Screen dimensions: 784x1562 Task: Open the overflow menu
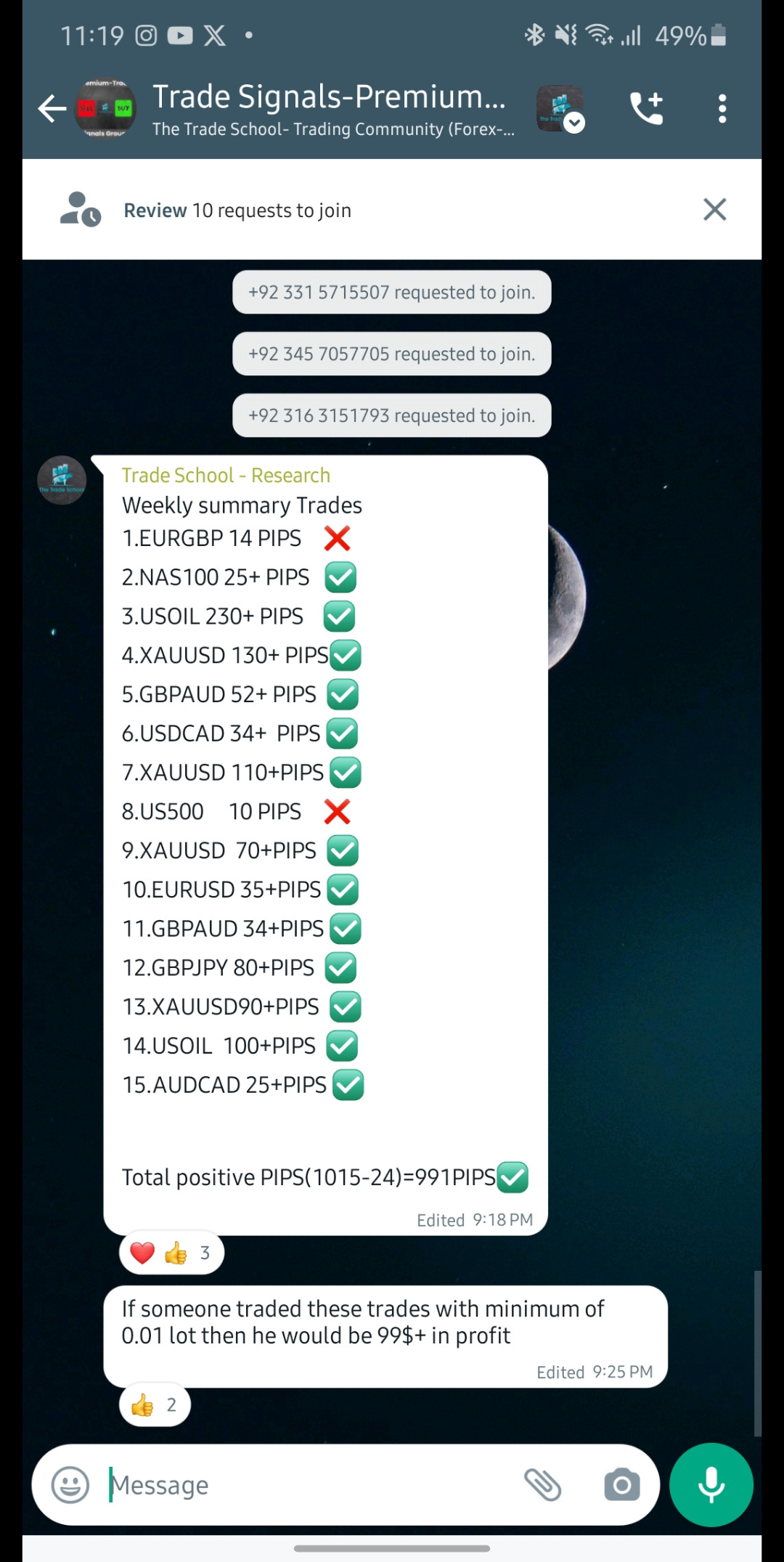pos(722,109)
